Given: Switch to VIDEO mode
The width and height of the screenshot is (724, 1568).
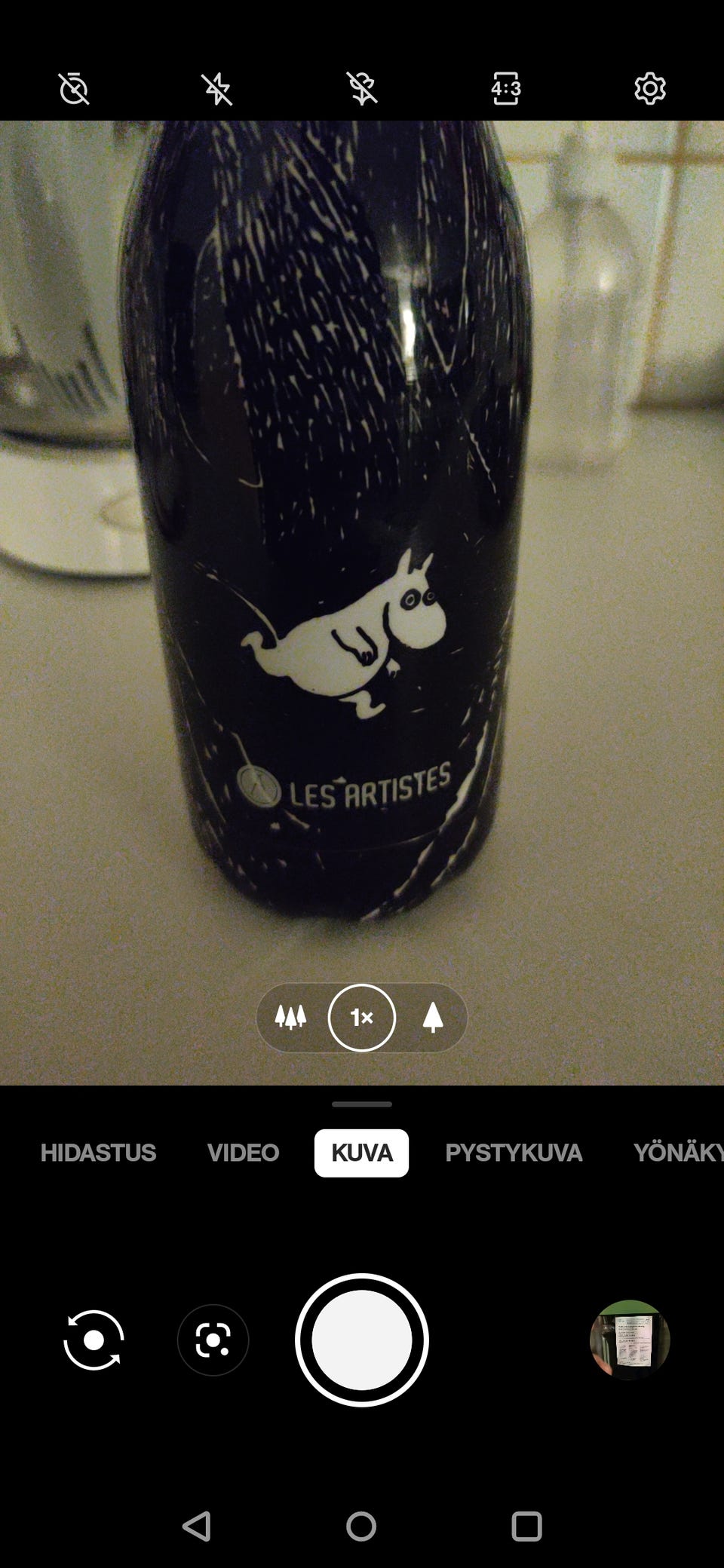Looking at the screenshot, I should tap(243, 1153).
